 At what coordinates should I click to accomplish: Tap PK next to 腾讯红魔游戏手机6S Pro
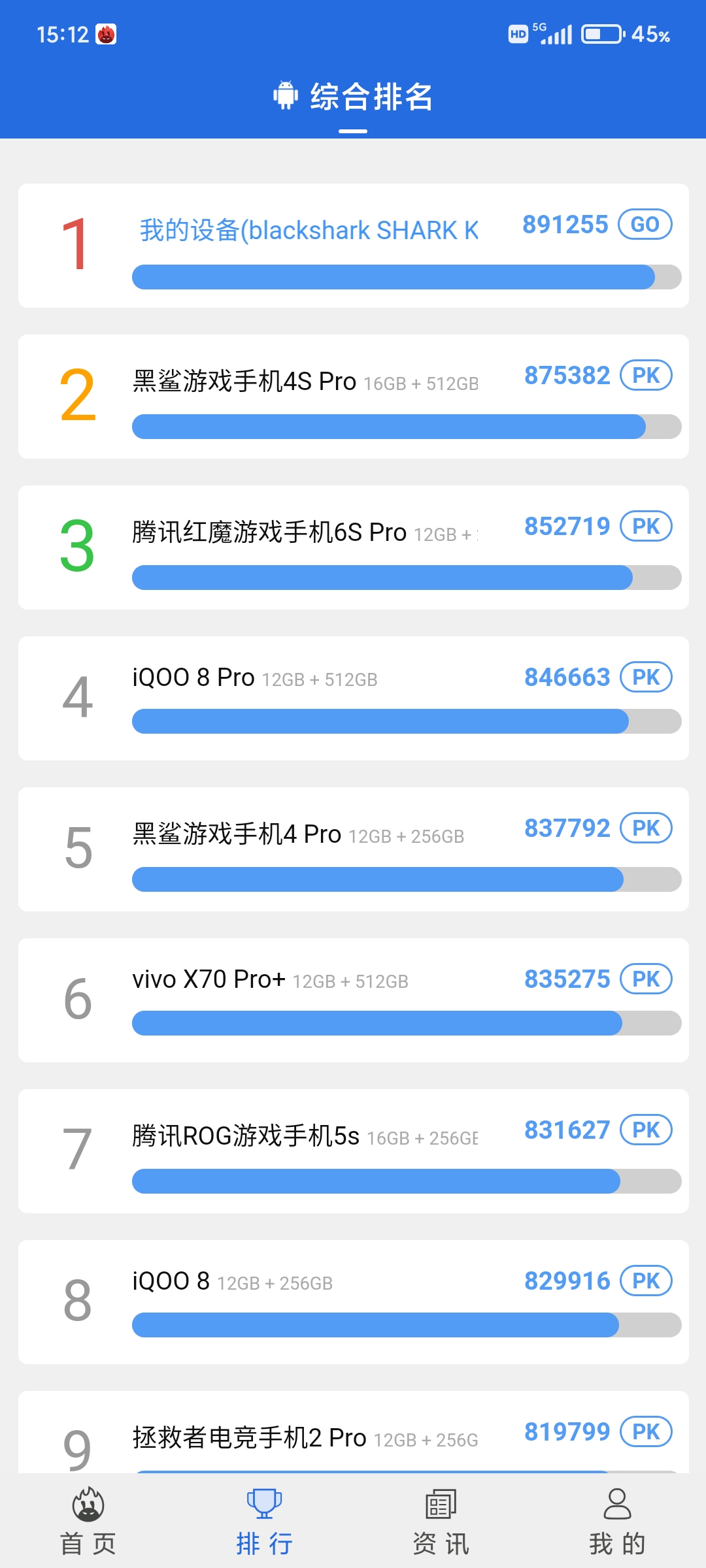pyautogui.click(x=646, y=527)
